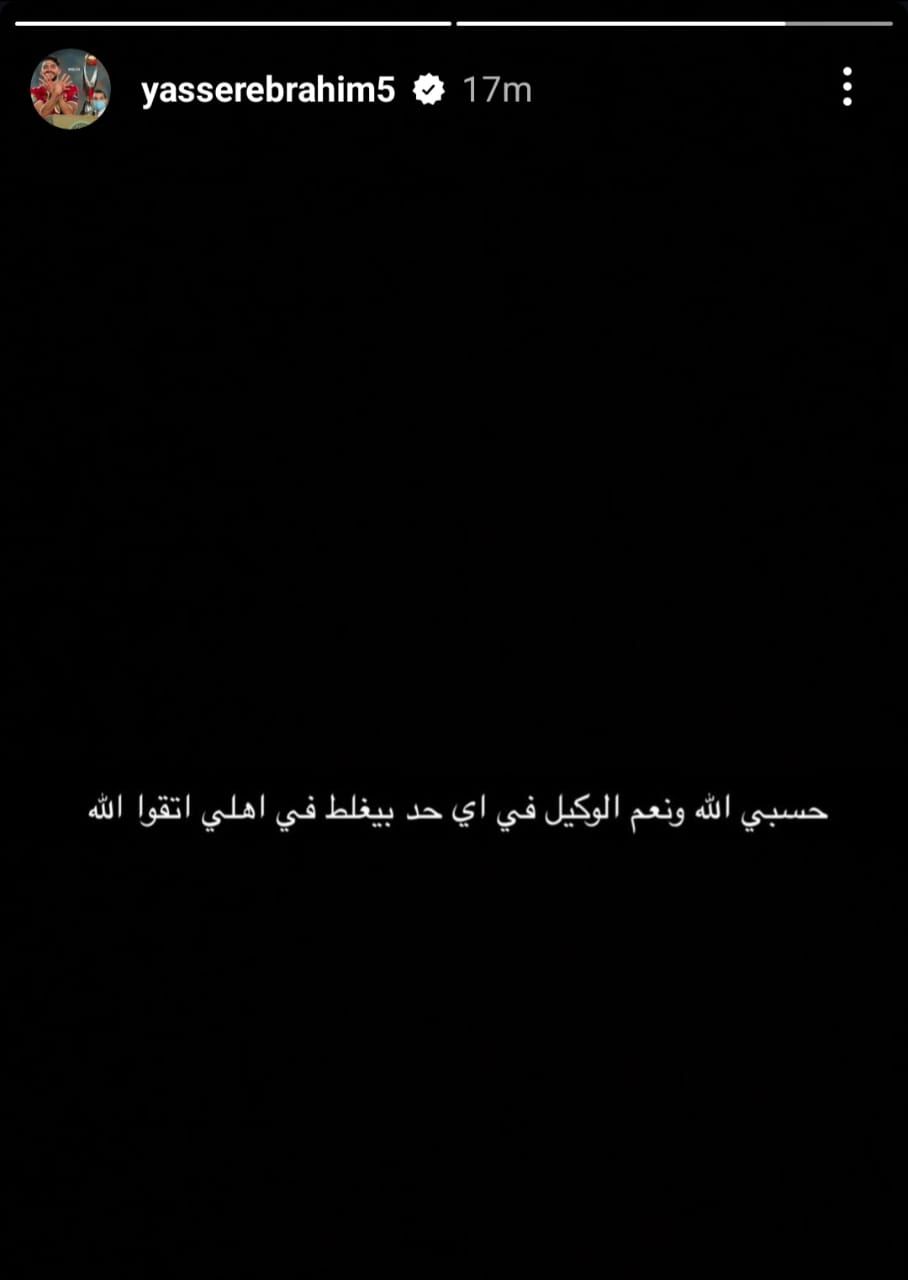Open the story's three-dot overflow menu

[846, 88]
